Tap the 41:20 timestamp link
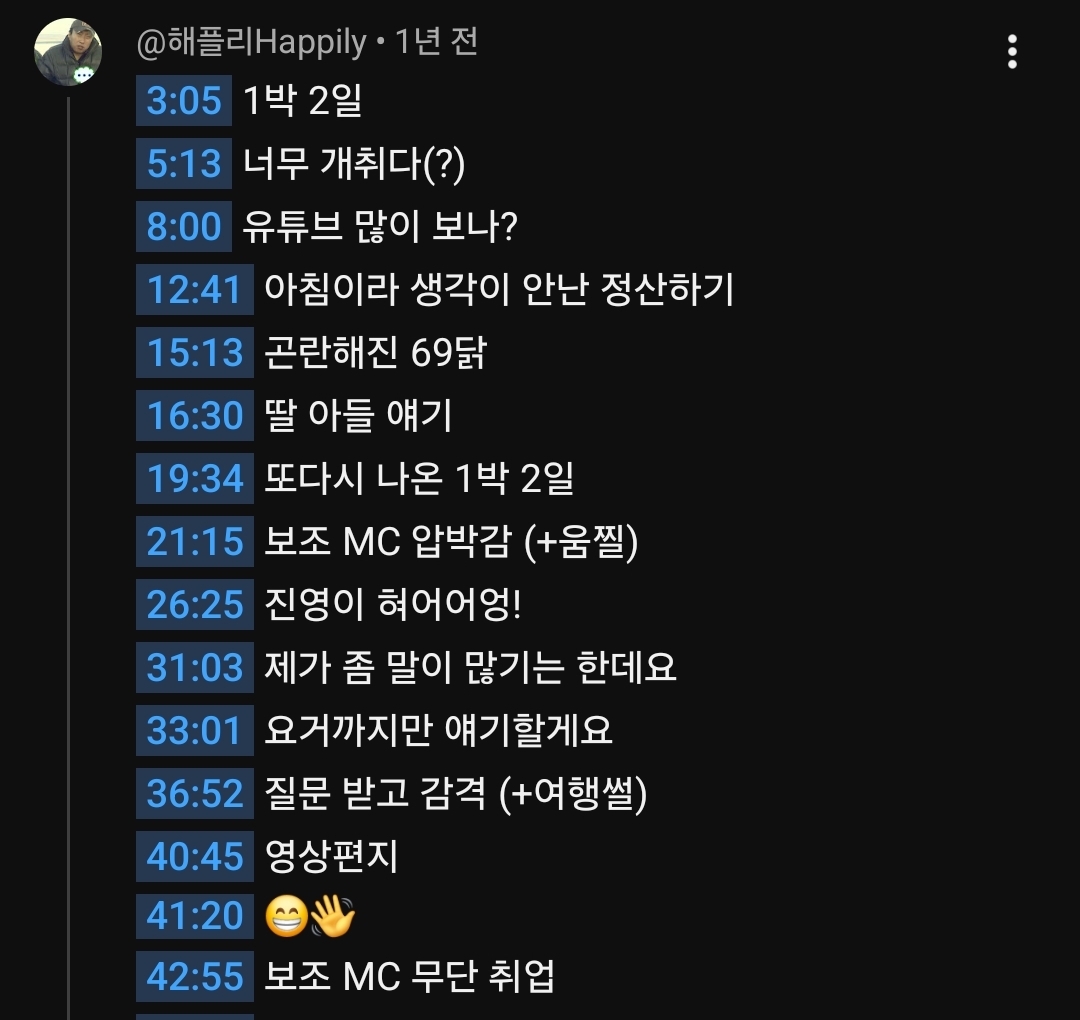 [x=195, y=917]
